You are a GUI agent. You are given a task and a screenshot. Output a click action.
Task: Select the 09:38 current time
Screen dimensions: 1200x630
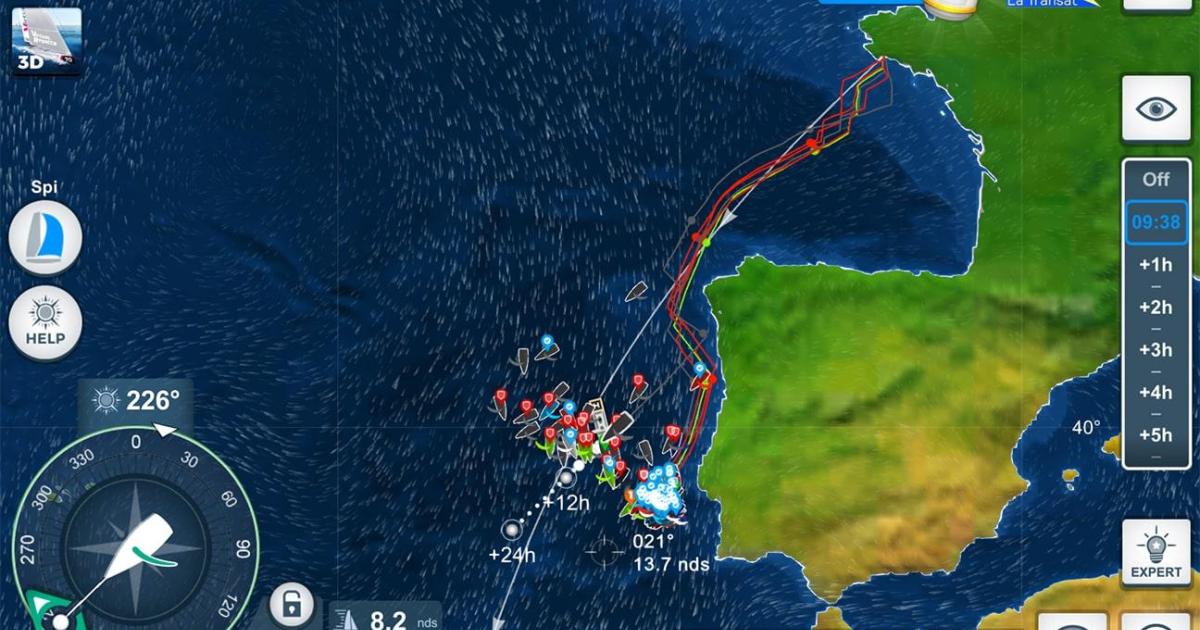1156,222
